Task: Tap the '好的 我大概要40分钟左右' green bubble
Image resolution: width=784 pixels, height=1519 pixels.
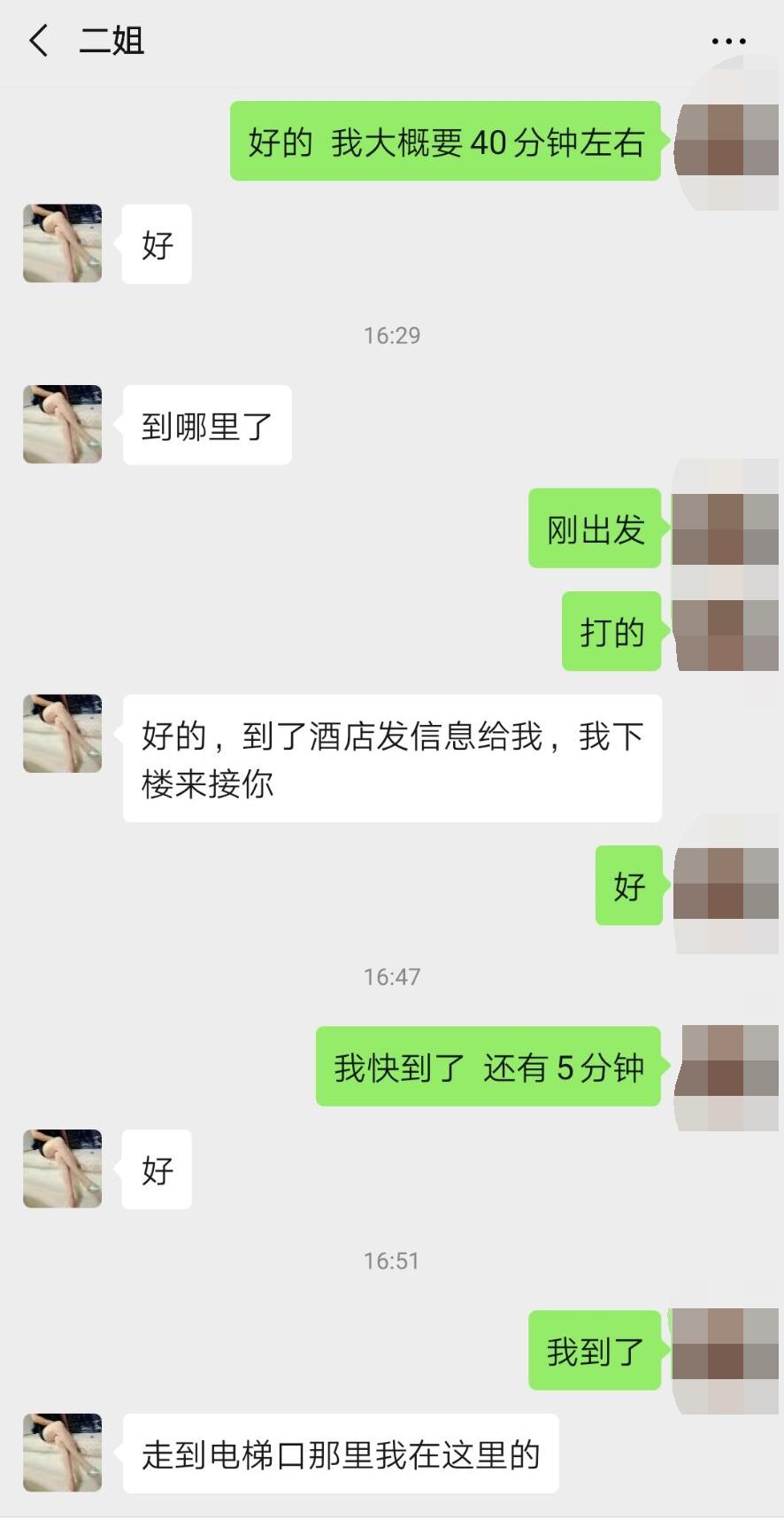Action: click(x=442, y=142)
